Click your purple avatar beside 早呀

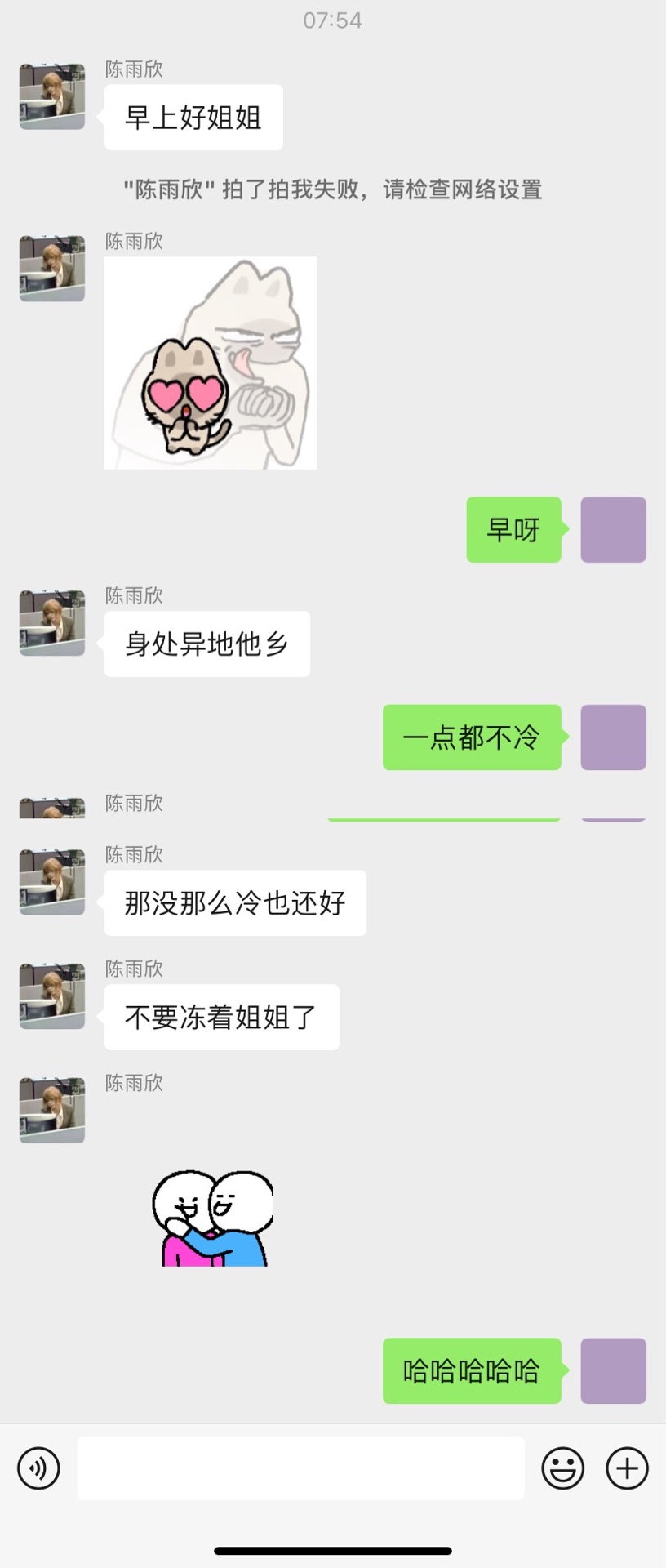point(613,528)
